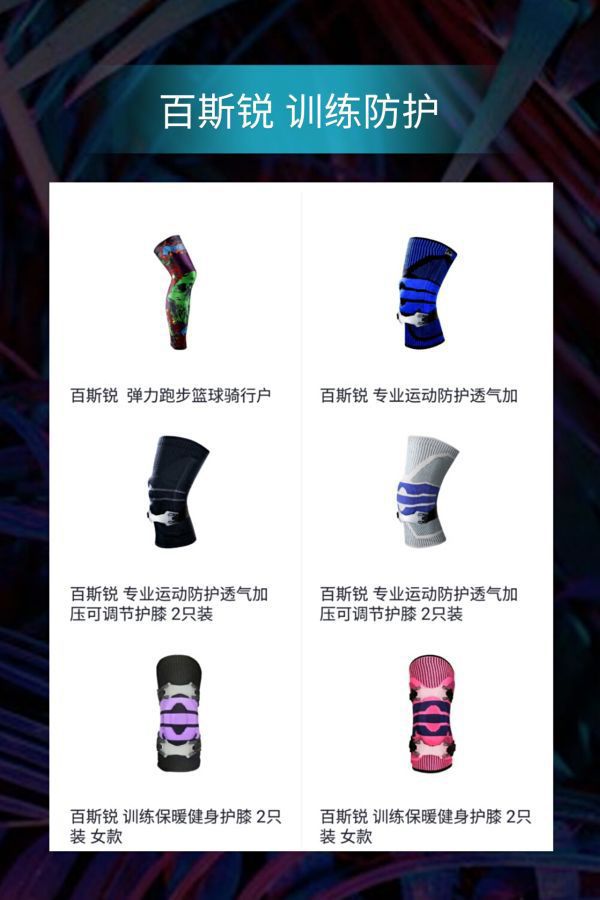View the gray and blue knee brace 2只装

(426, 492)
